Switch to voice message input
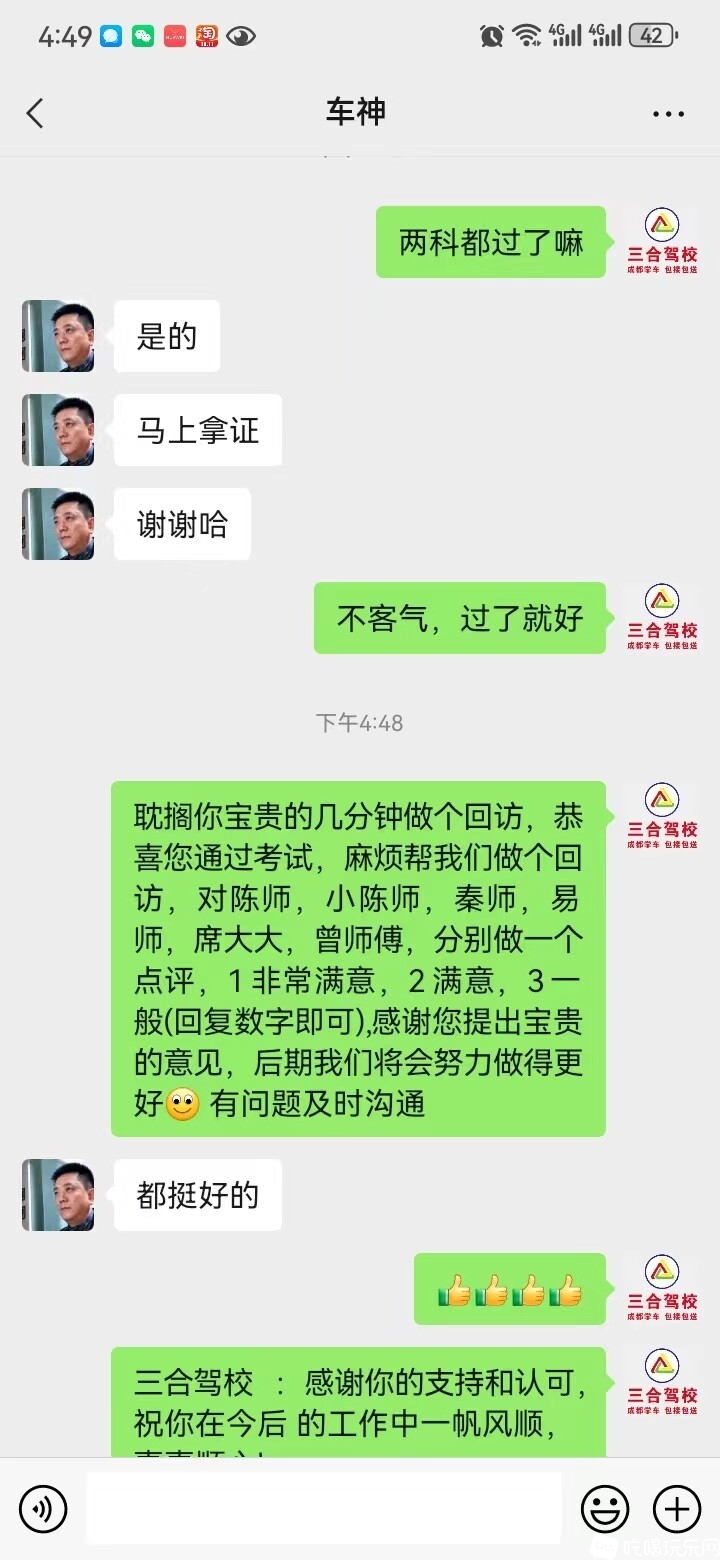Viewport: 720px width, 1560px height. [x=43, y=1507]
